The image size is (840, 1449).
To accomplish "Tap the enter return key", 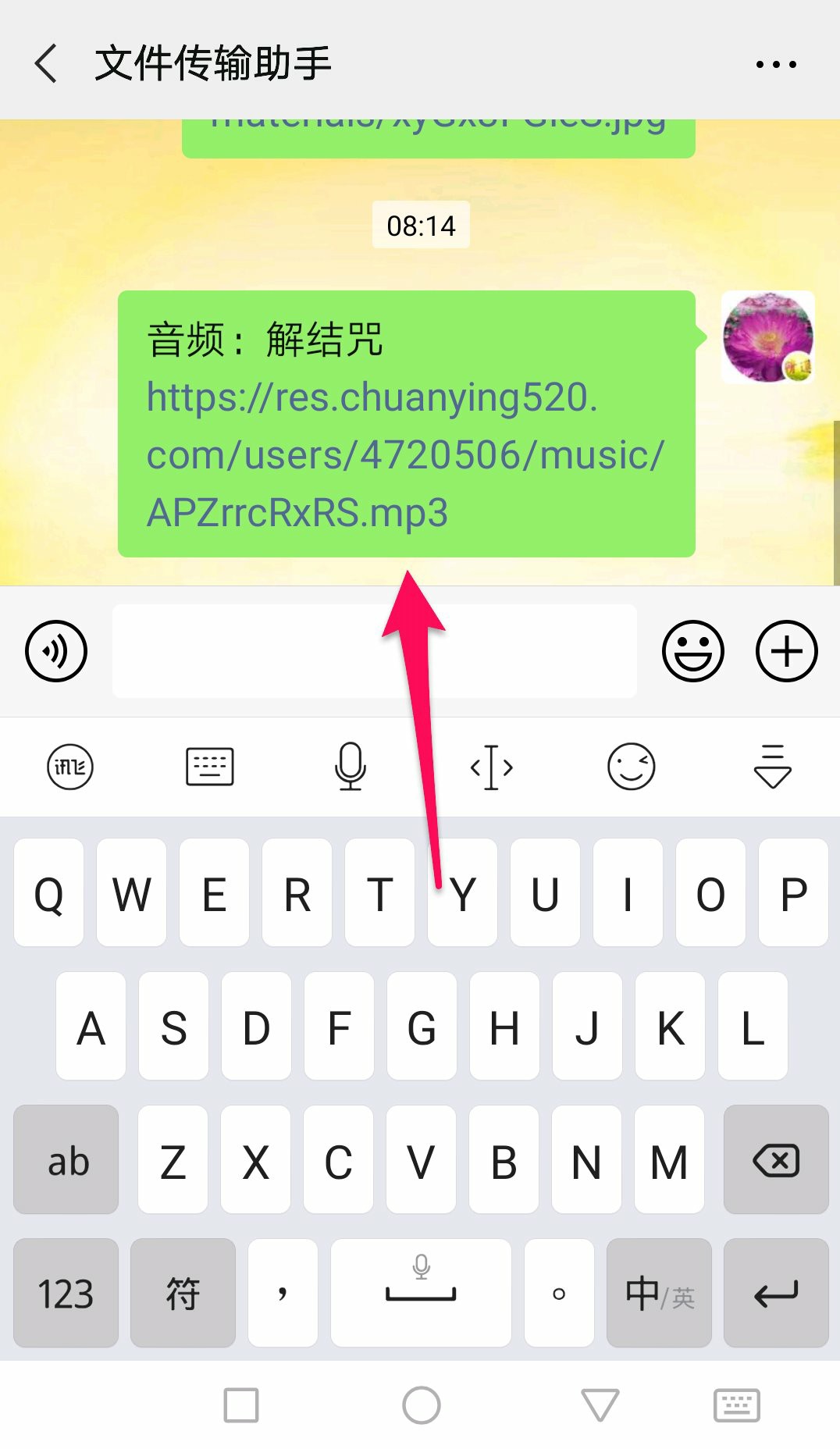I will [x=775, y=1294].
